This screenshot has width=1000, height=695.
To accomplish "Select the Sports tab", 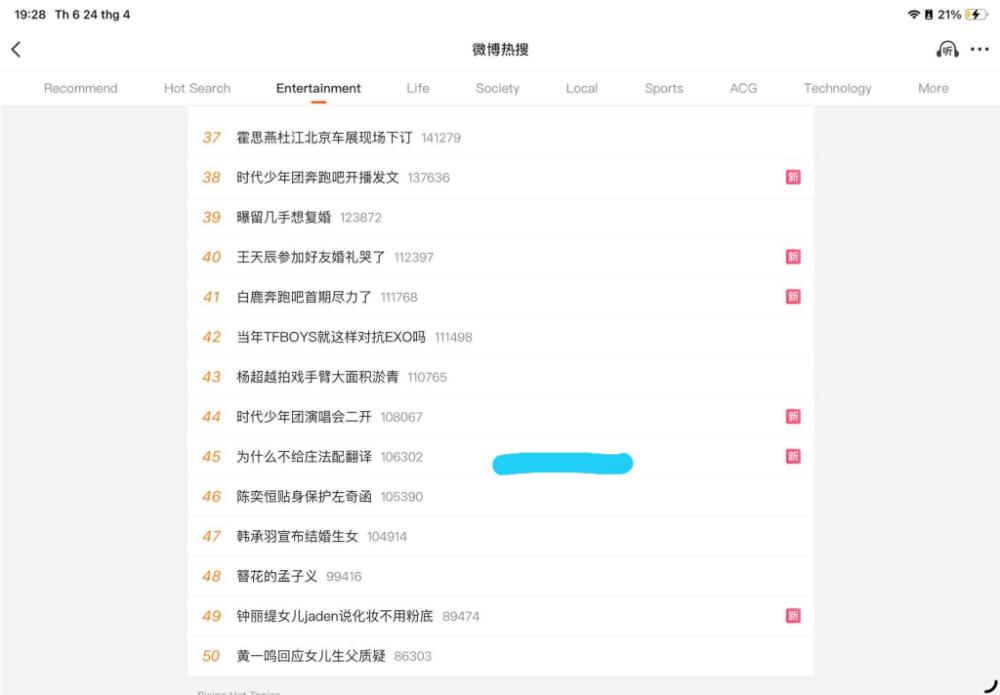I will 664,88.
